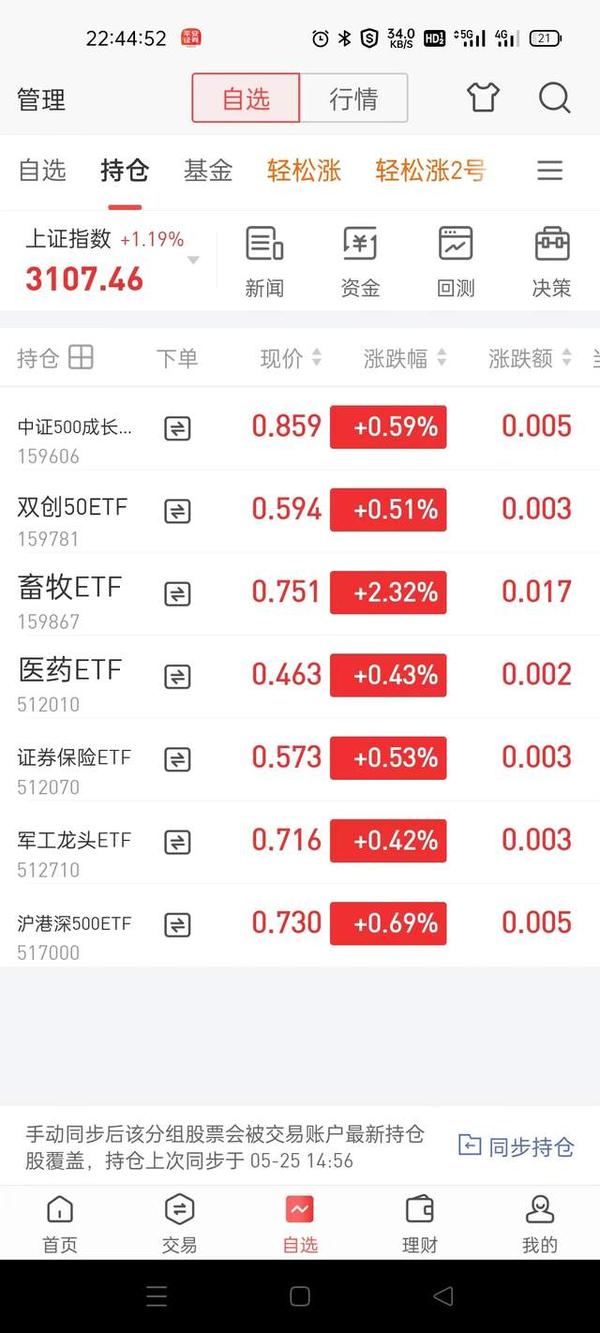Open the group list hamburger menu
This screenshot has width=600, height=1333.
coord(550,170)
